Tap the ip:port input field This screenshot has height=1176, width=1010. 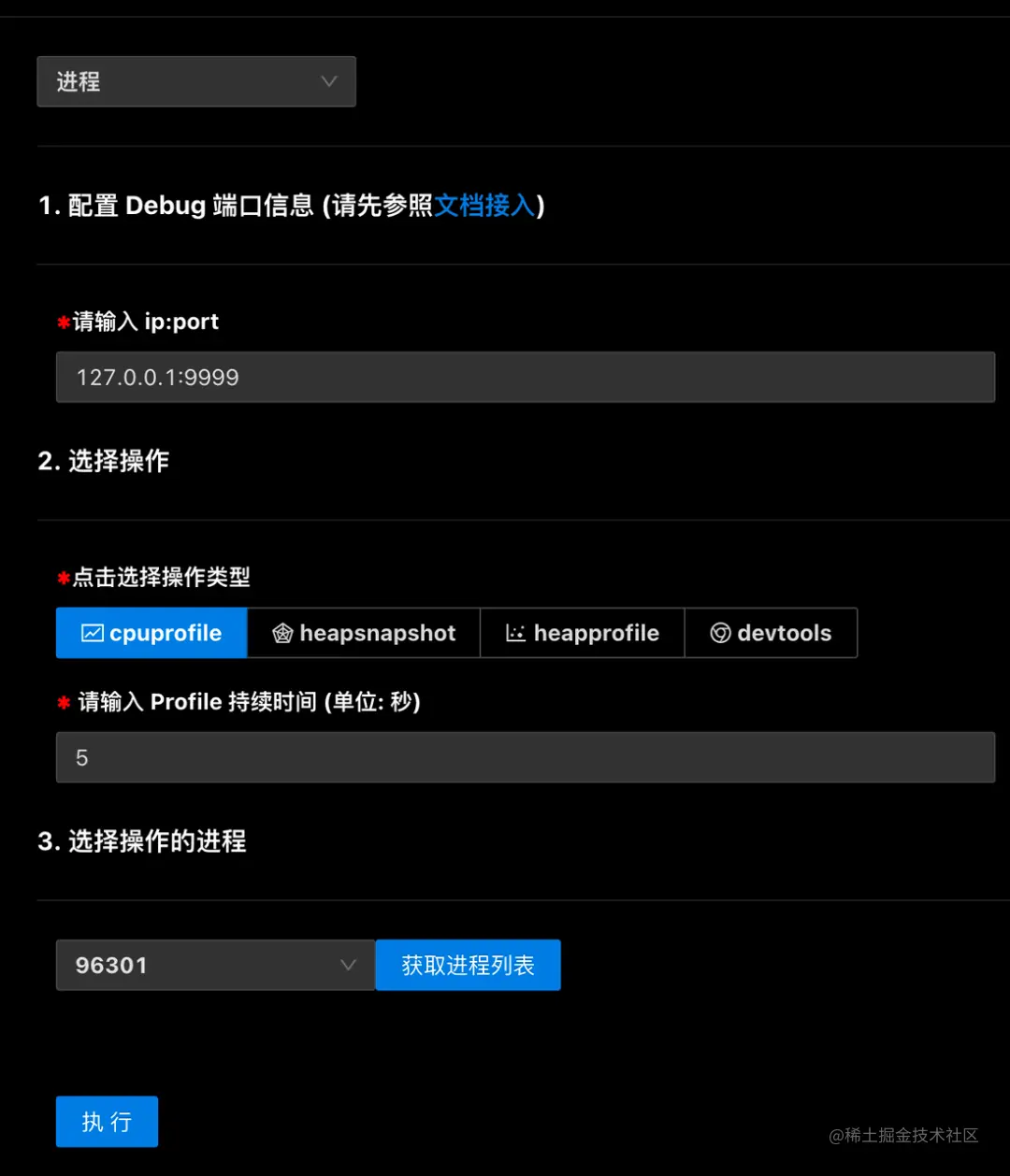[x=525, y=378]
